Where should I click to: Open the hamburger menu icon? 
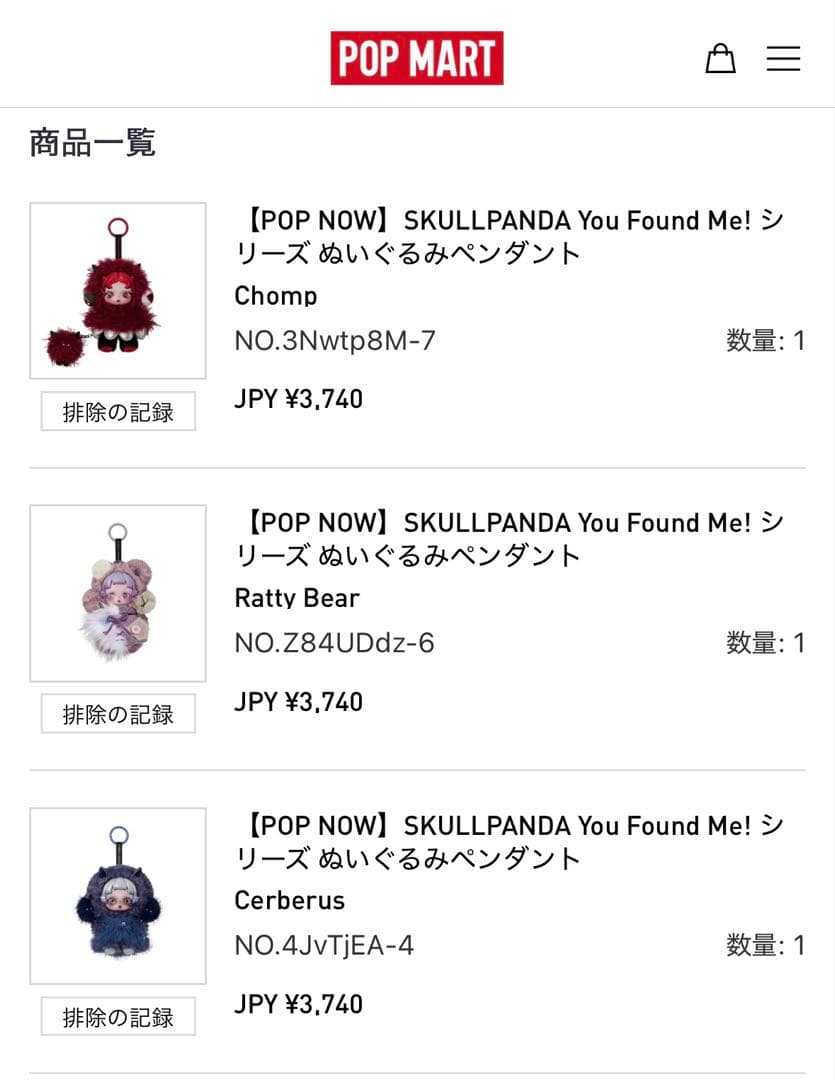784,58
